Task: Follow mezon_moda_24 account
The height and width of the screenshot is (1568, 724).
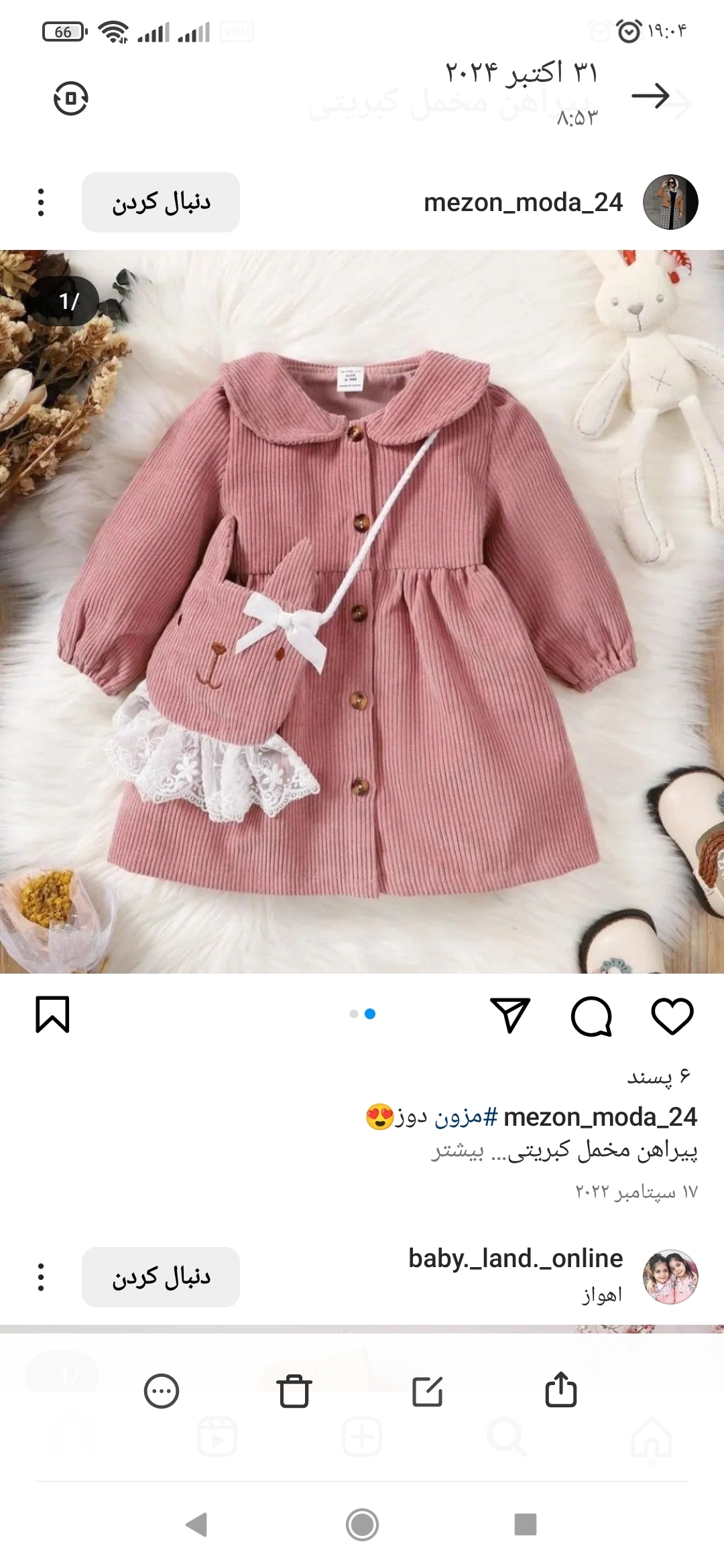Action: coord(161,202)
